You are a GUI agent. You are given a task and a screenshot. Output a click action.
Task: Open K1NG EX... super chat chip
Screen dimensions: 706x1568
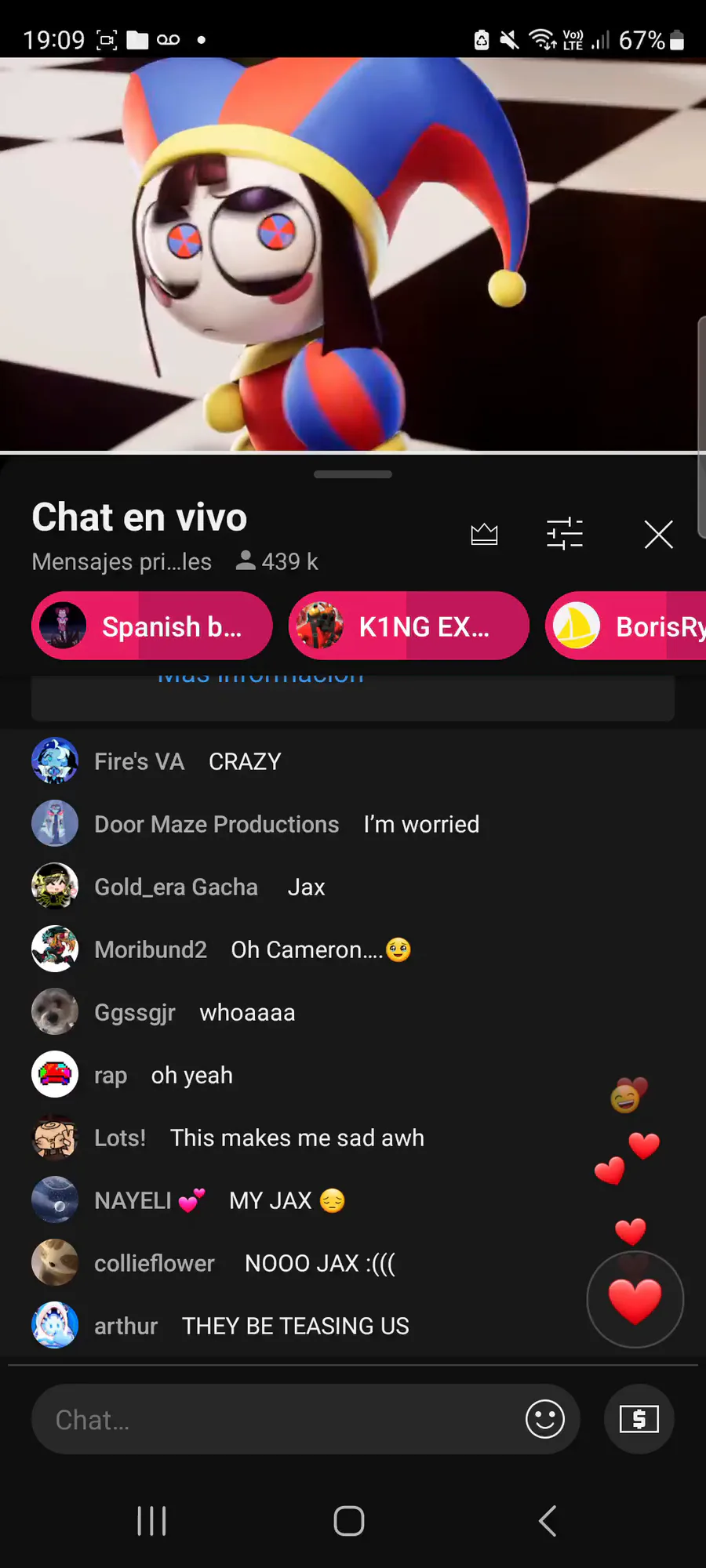click(x=409, y=626)
